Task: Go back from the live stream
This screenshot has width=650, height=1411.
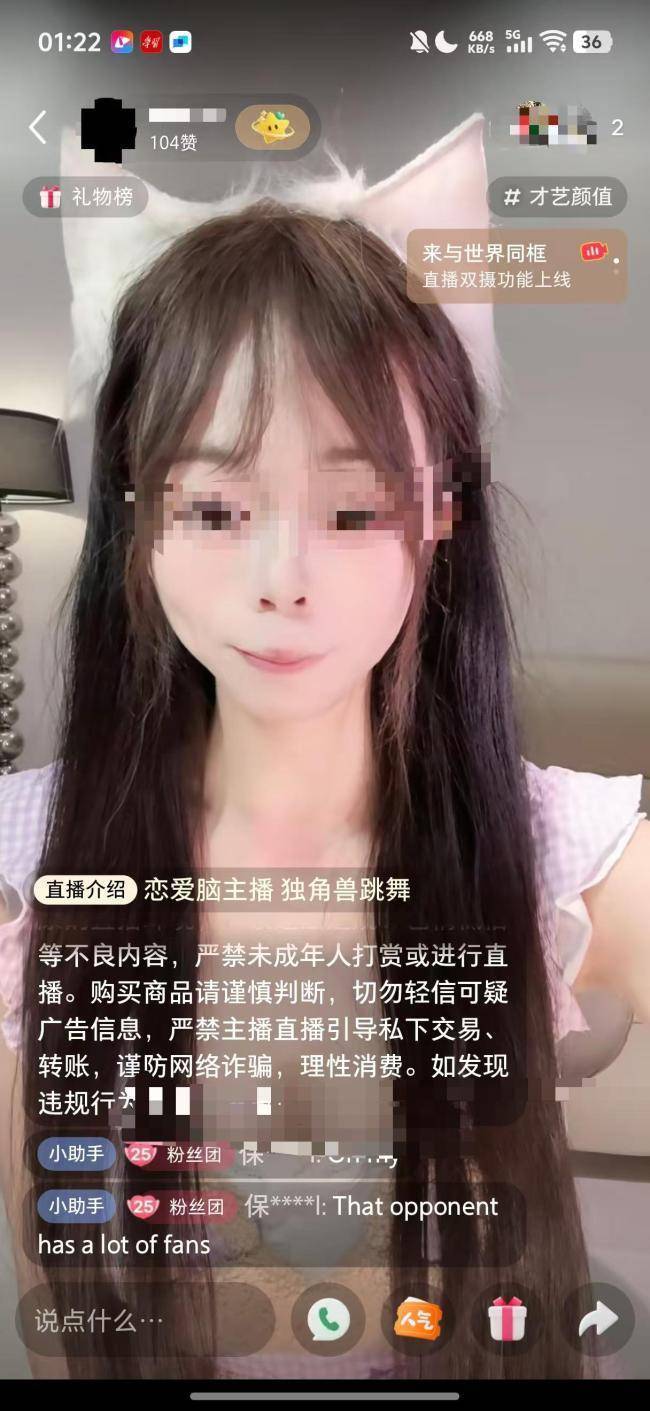Action: coord(38,128)
